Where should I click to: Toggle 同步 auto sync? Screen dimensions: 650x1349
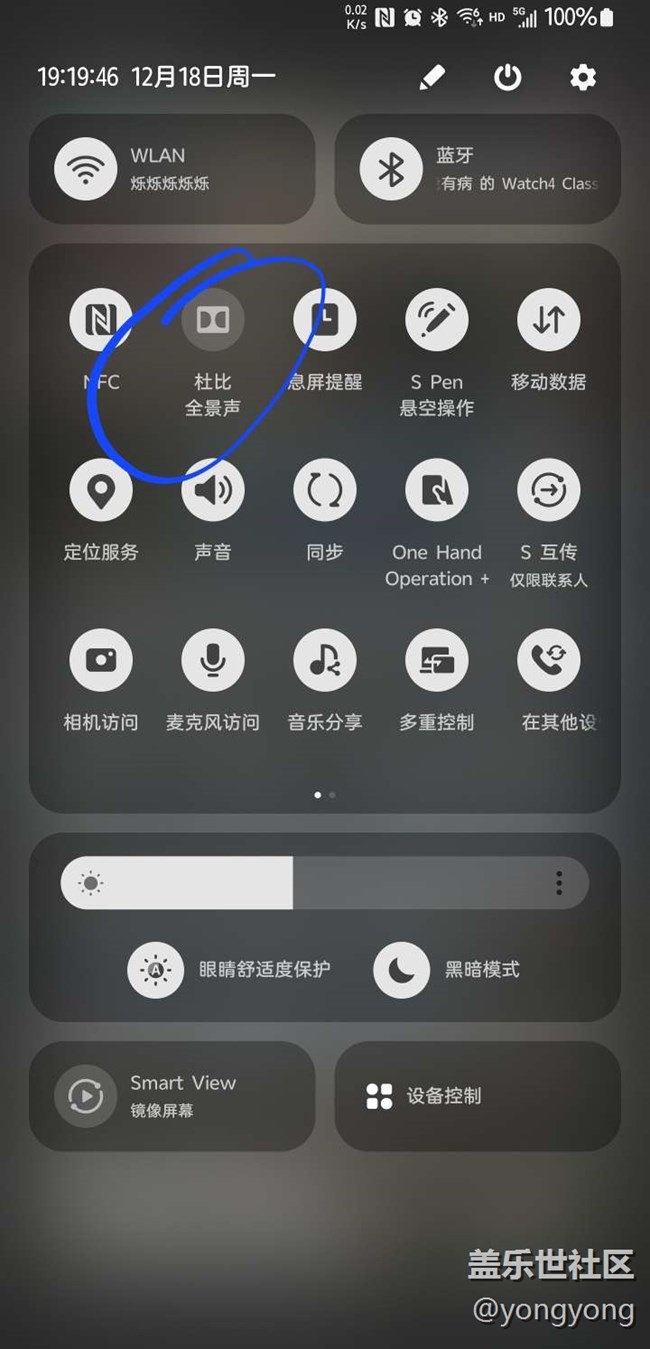[x=324, y=490]
